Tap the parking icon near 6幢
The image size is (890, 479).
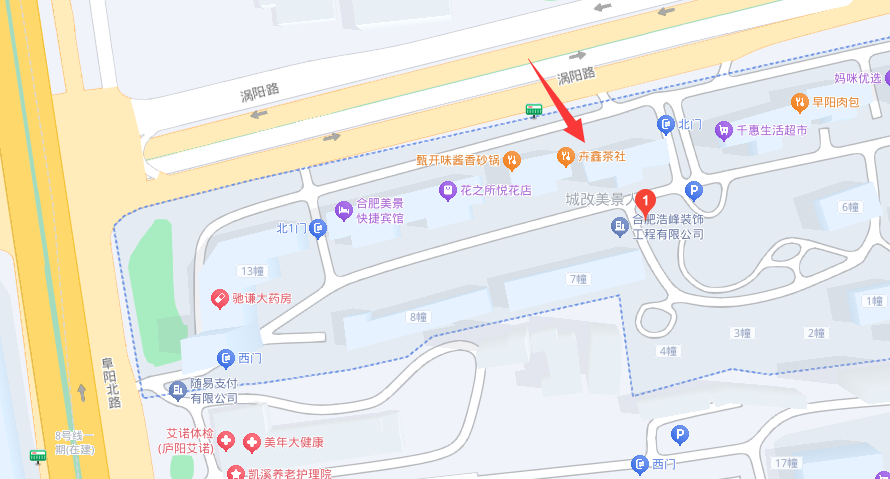click(693, 190)
